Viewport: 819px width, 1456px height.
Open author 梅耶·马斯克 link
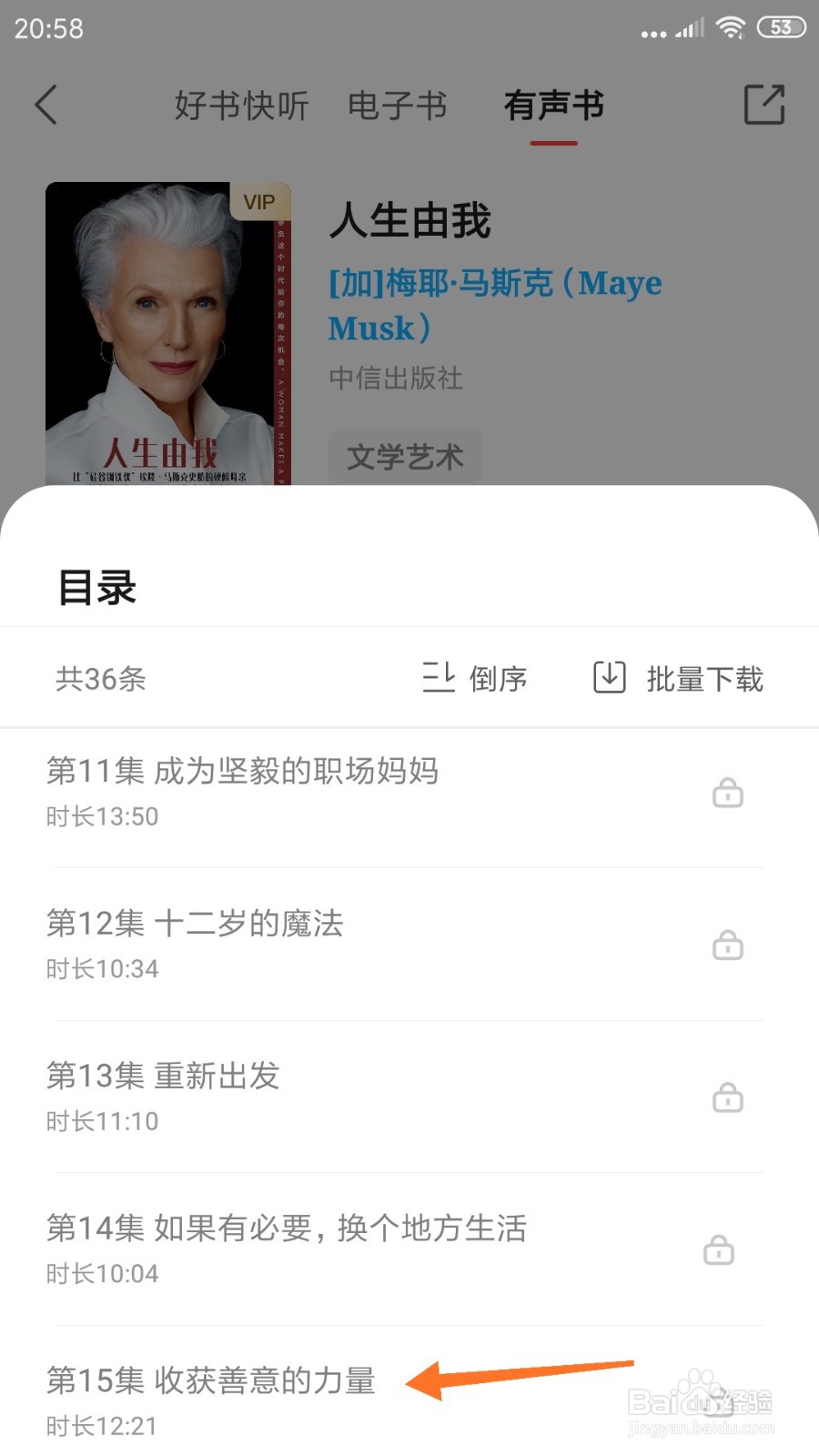click(495, 305)
